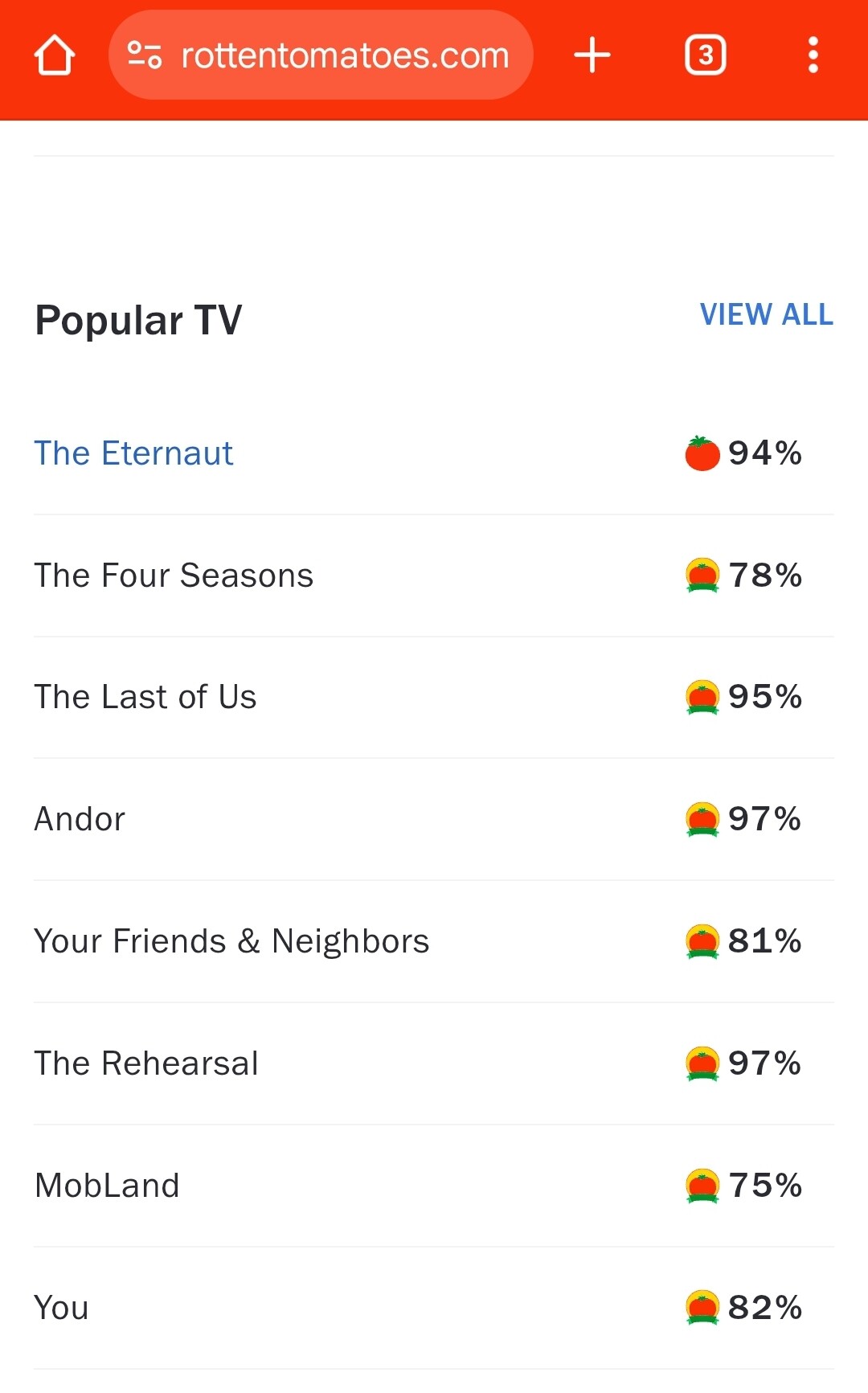The image size is (868, 1393).
Task: Open the browser overflow menu
Action: tap(813, 55)
